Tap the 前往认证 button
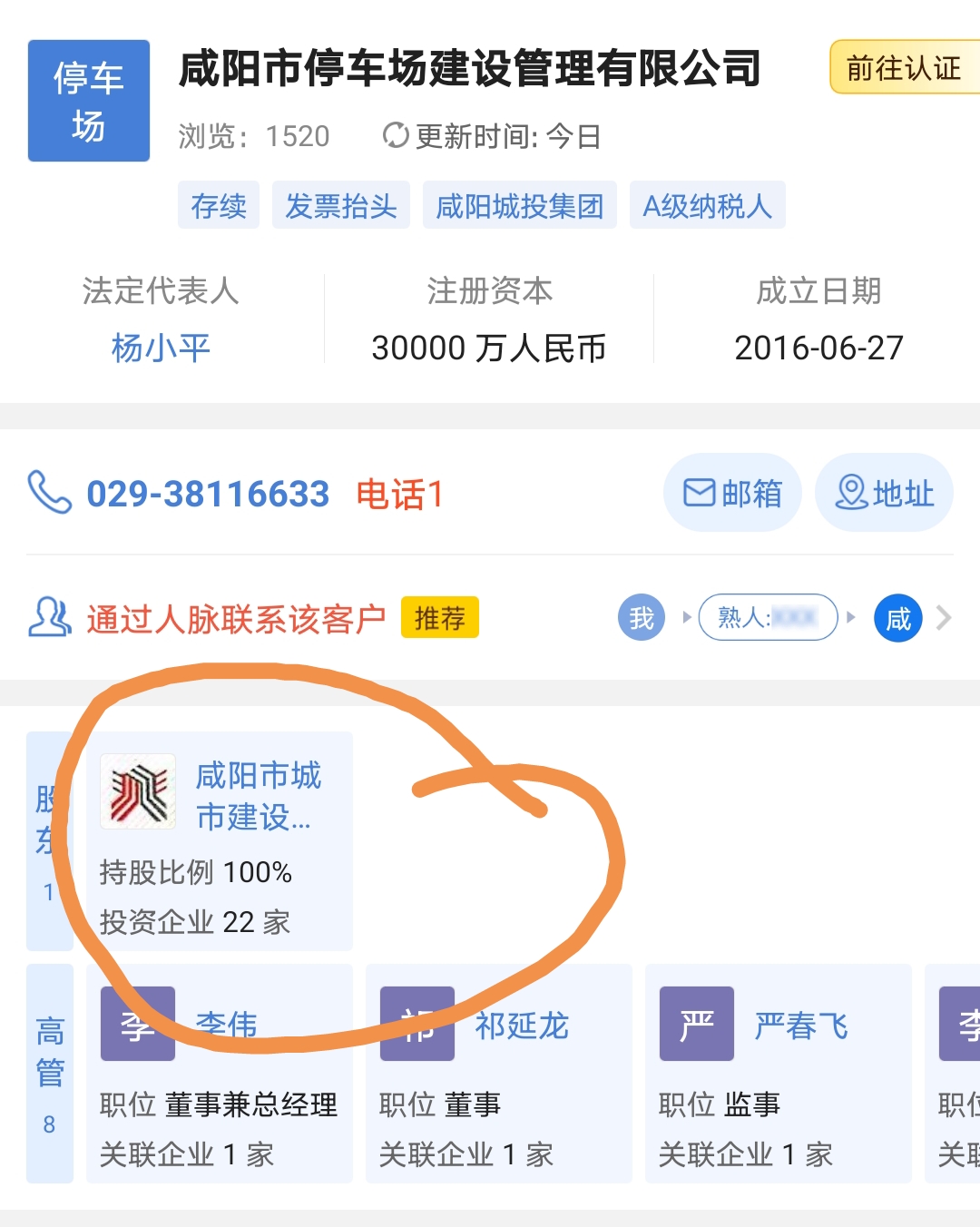Viewport: 980px width, 1227px height. tap(904, 67)
